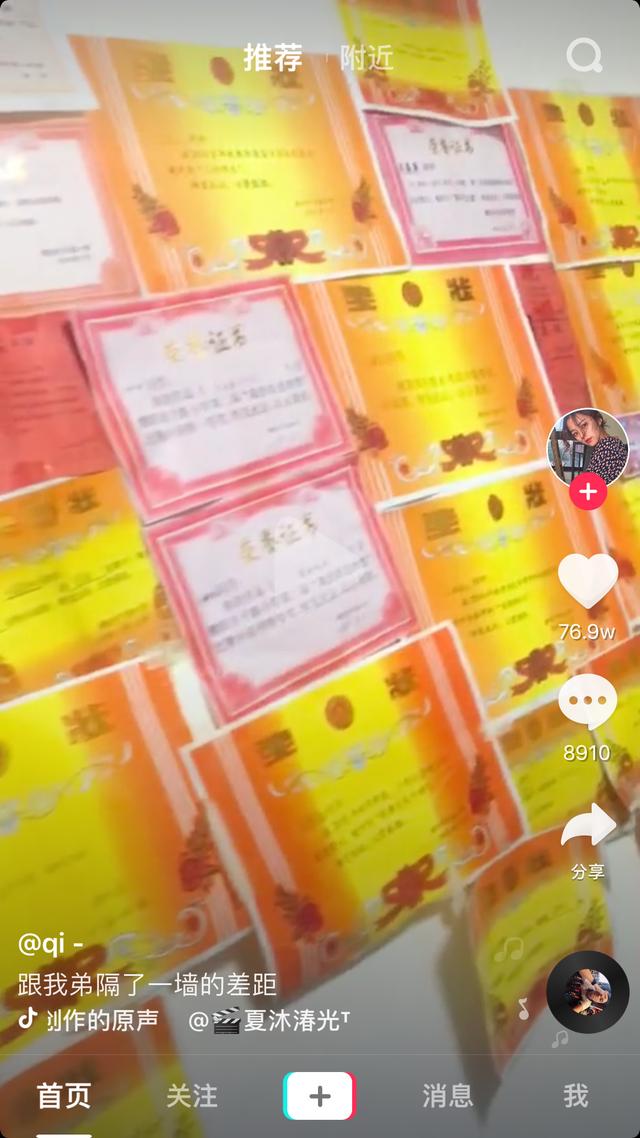Open the spinning music disc

(x=588, y=992)
